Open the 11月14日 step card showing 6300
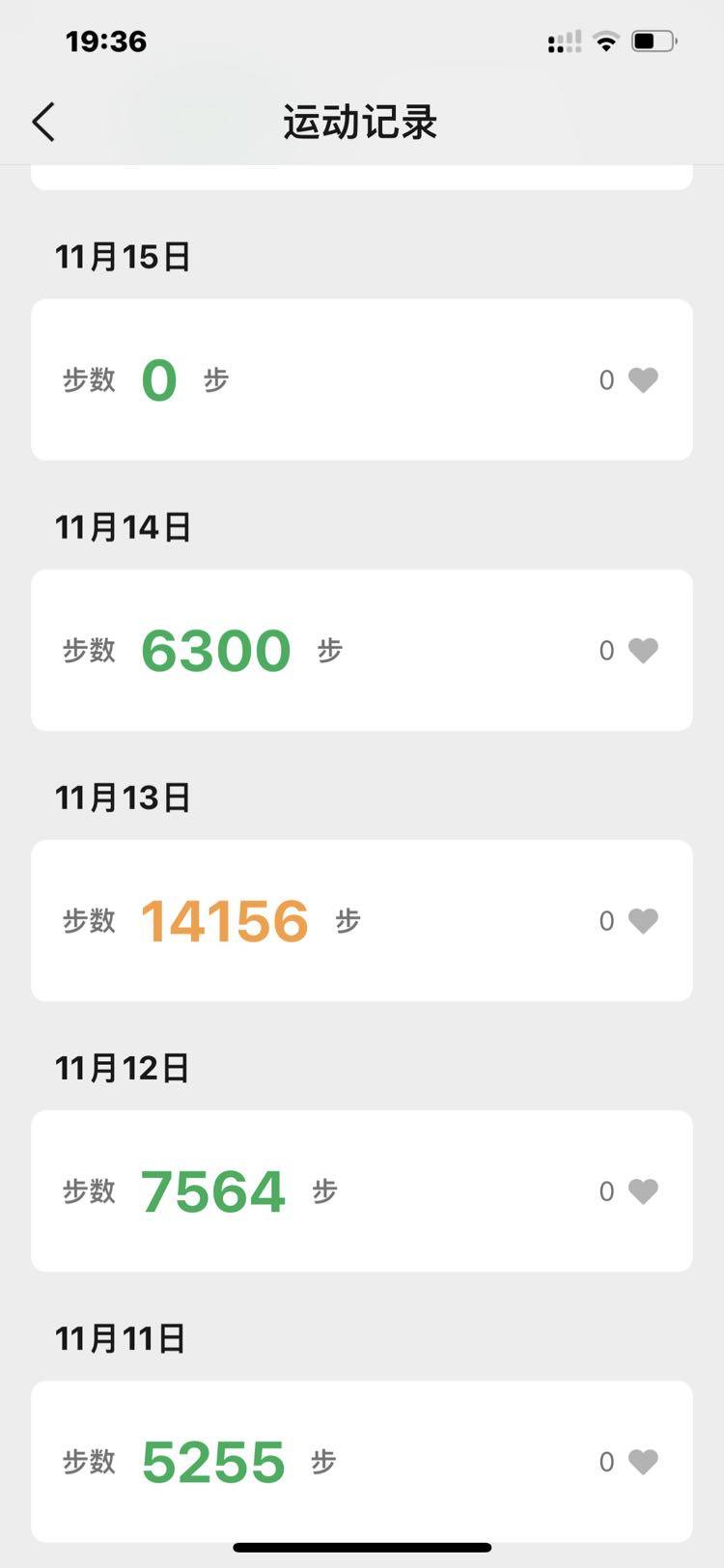 tap(361, 650)
